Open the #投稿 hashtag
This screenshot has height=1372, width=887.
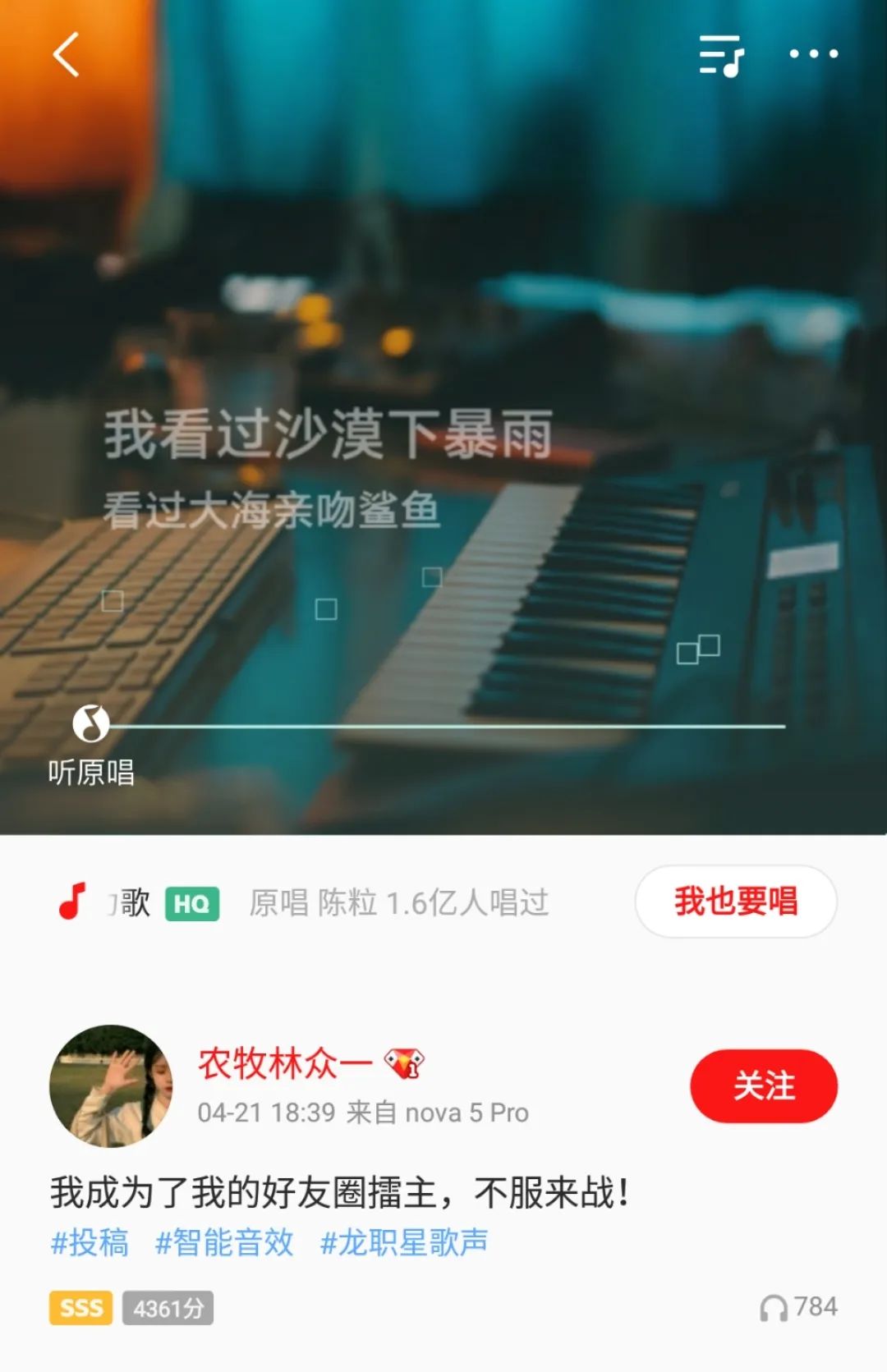(90, 1242)
